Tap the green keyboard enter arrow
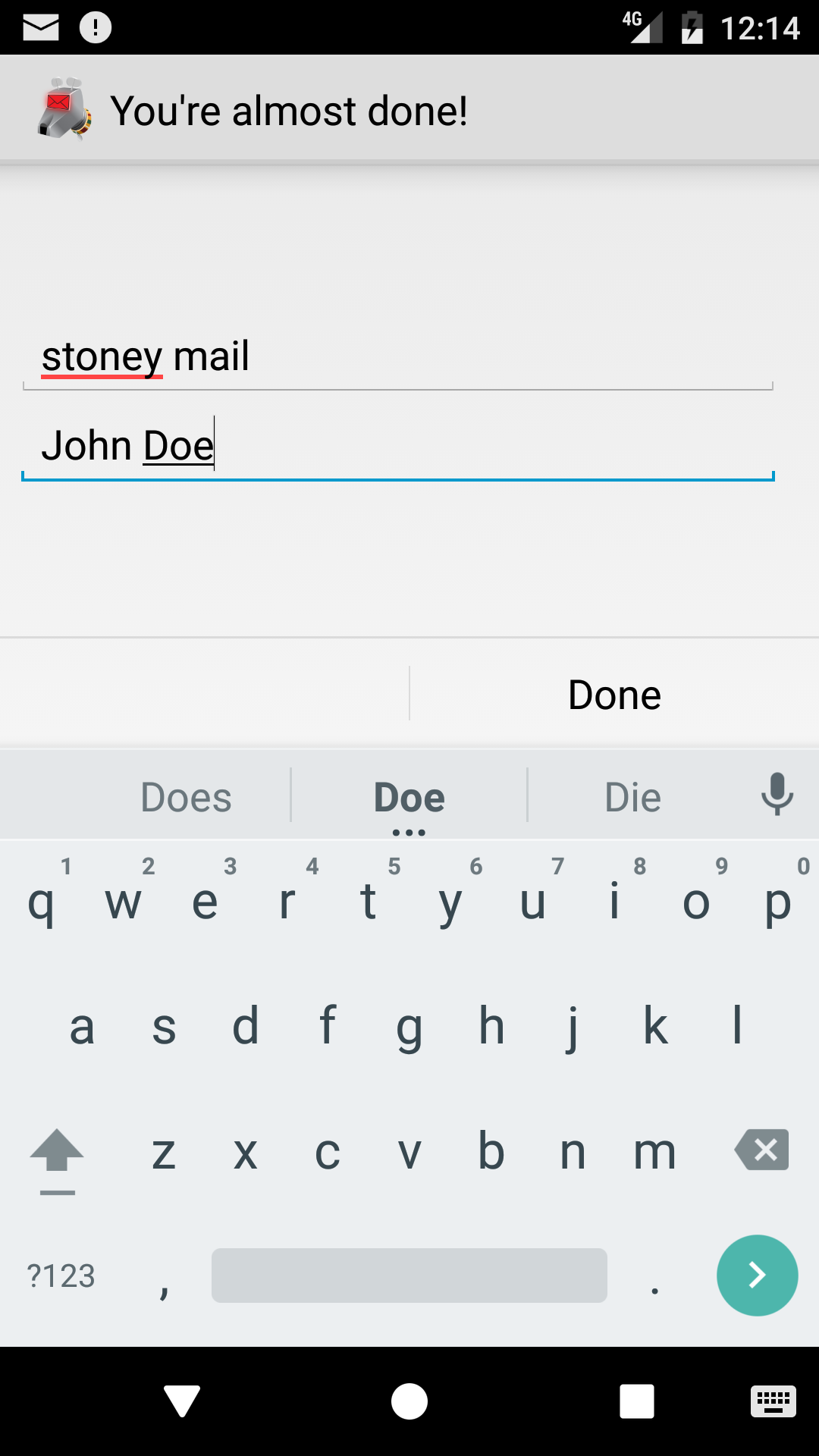Screen dimensions: 819x1456 tap(757, 1276)
